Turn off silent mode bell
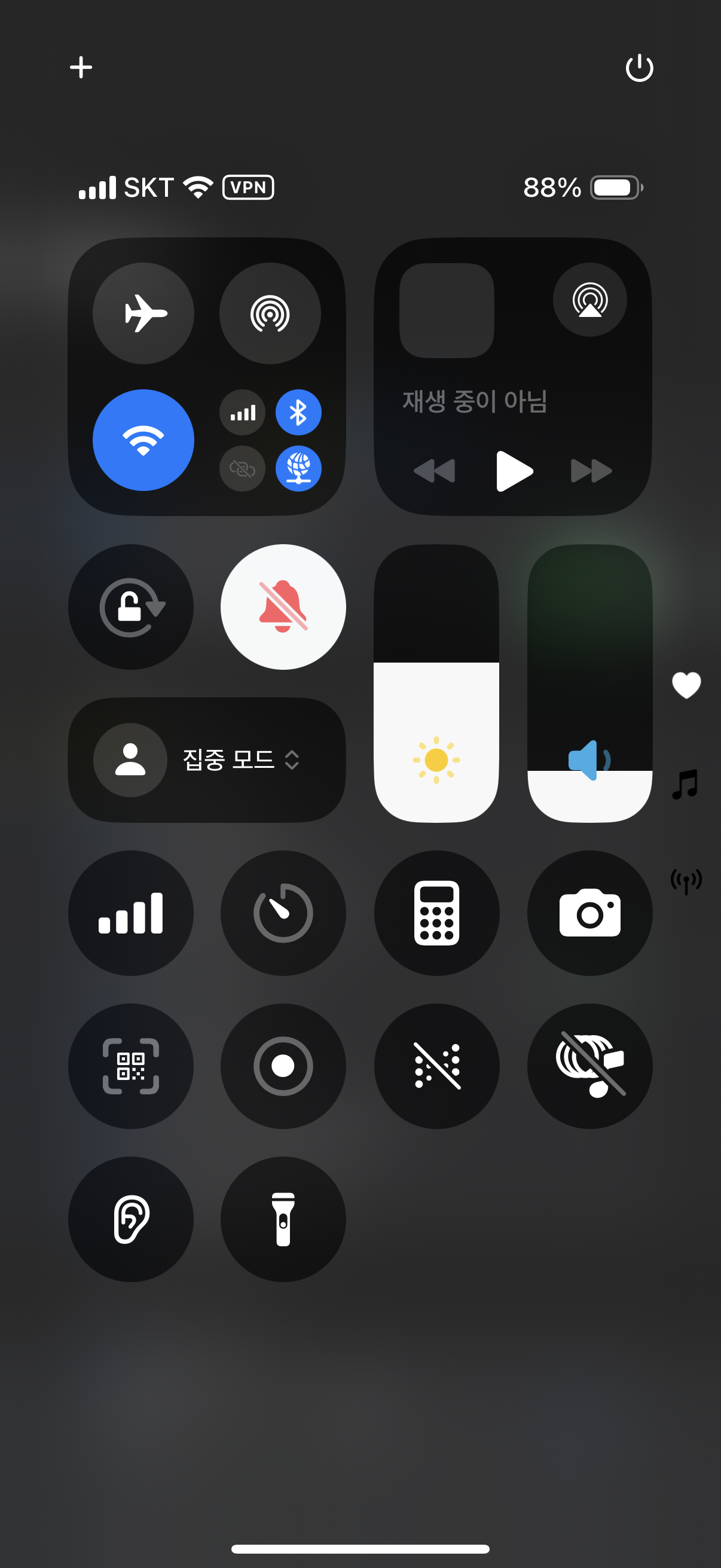 (283, 607)
